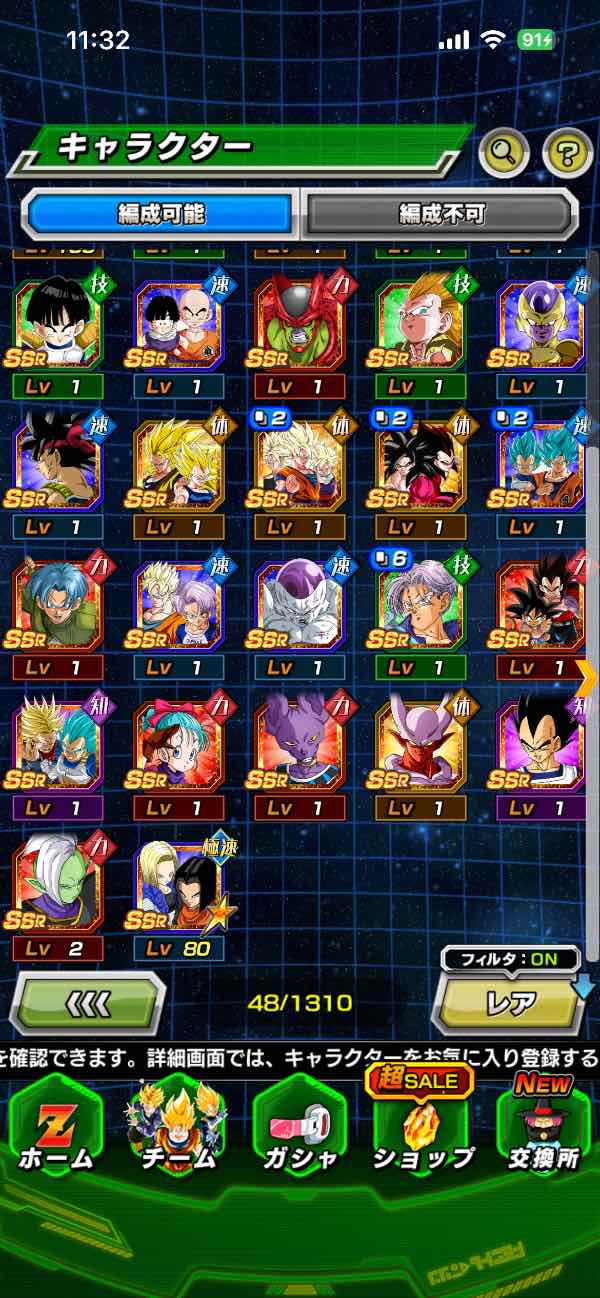Open the white Frieza character card
Viewport: 600px width, 1298px height.
pos(299,606)
